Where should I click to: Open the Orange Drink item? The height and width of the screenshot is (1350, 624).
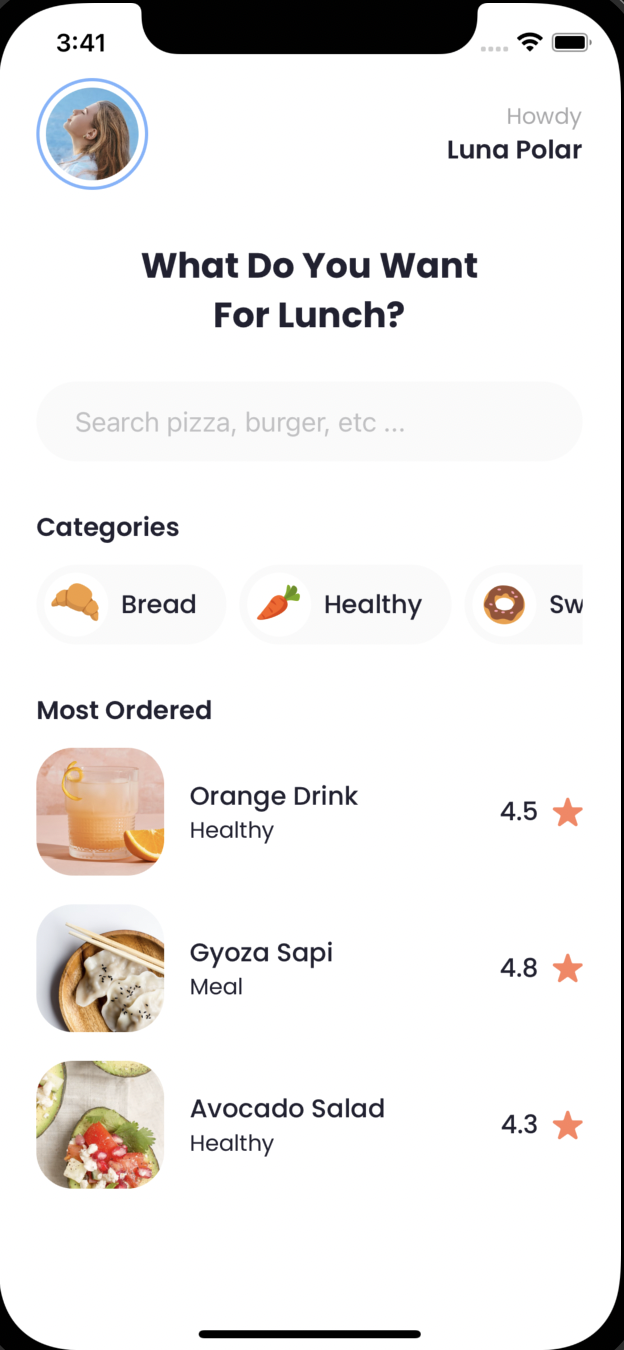click(x=273, y=811)
